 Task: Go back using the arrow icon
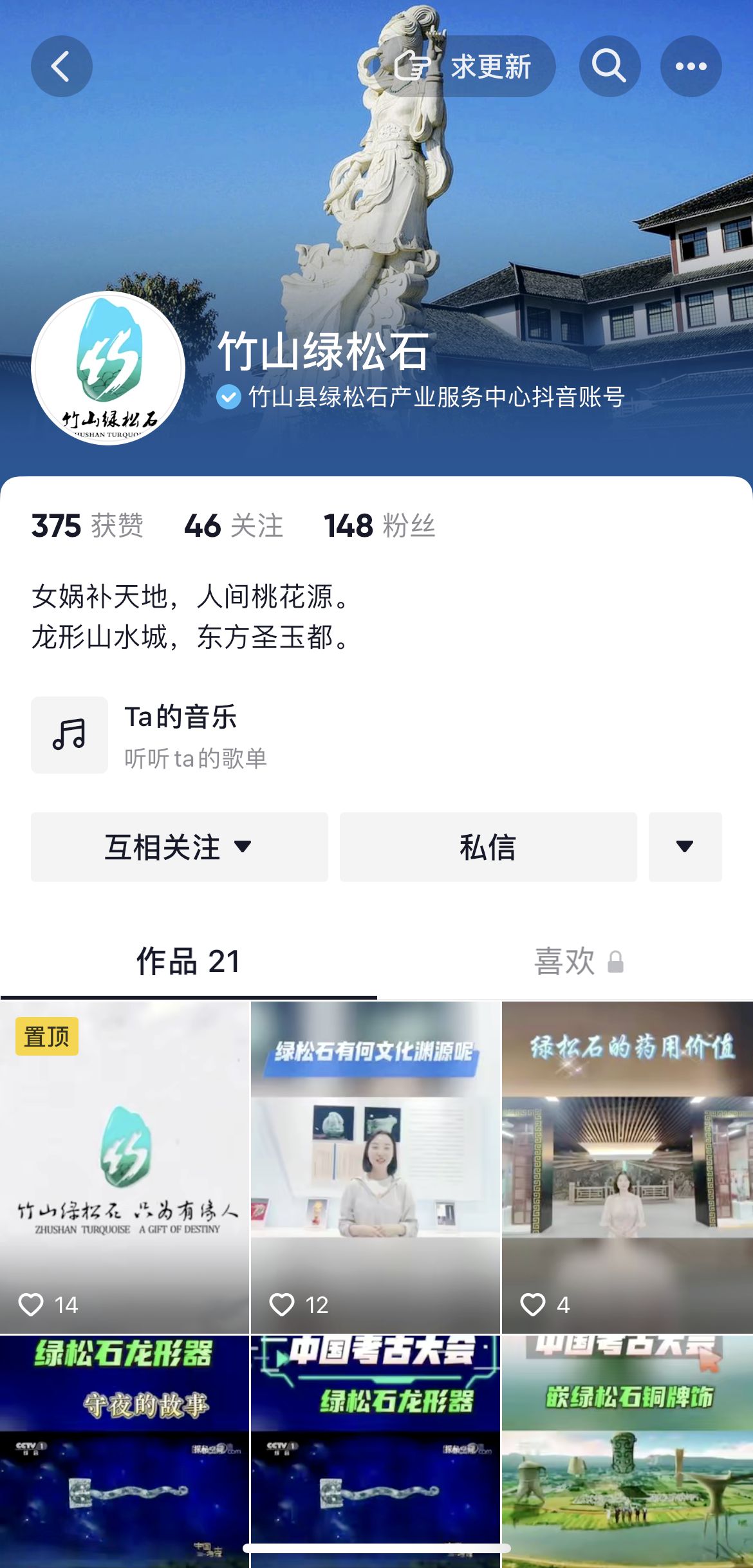point(62,66)
